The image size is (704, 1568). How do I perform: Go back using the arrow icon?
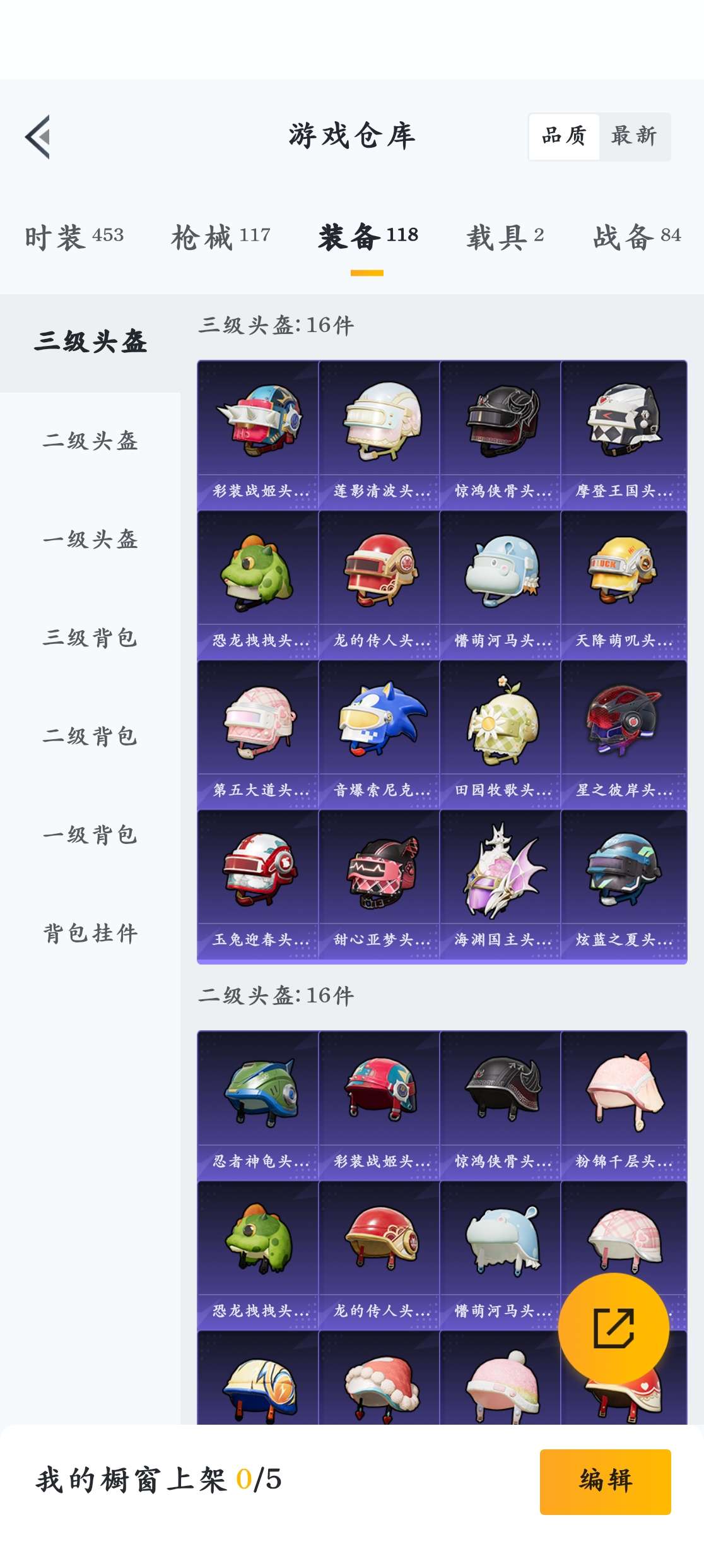click(38, 137)
